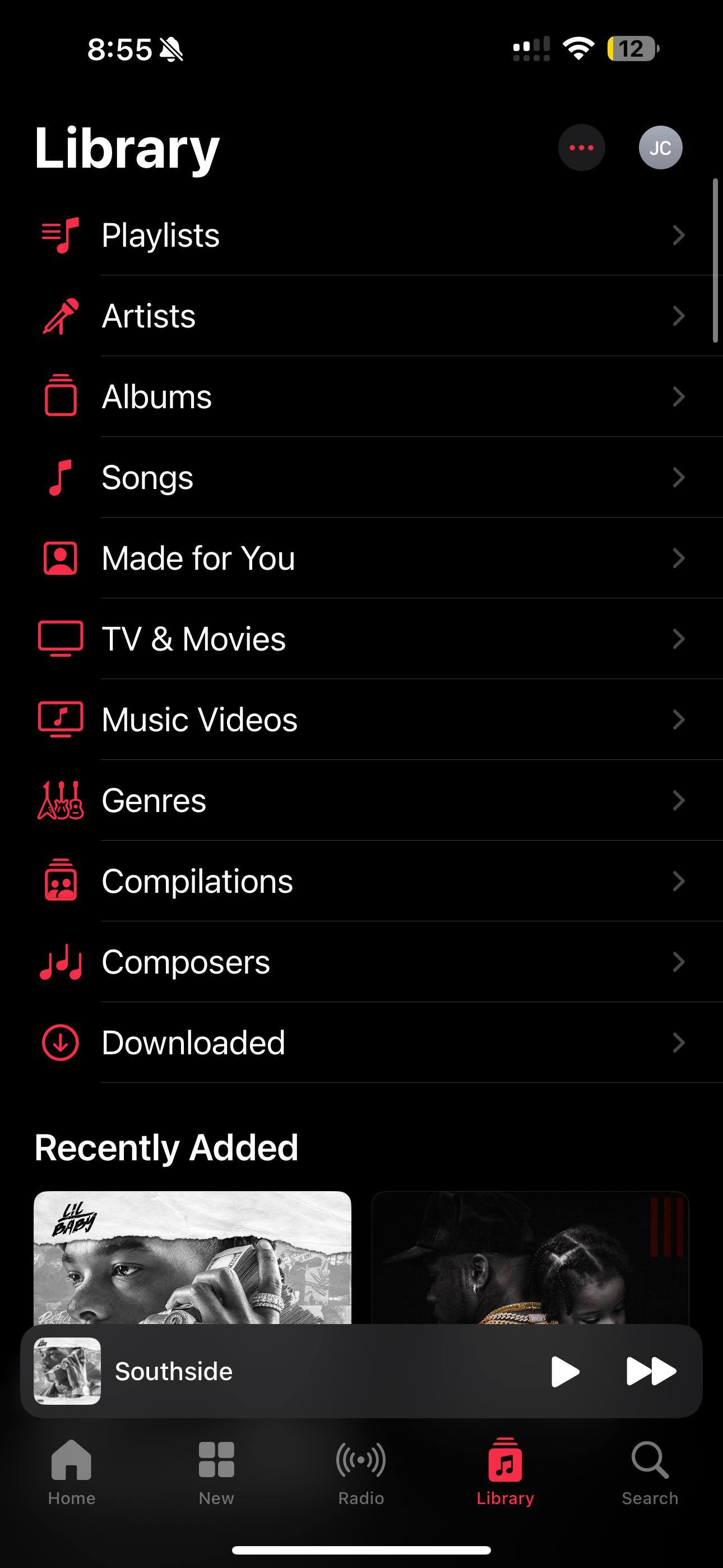Switch to the Radio tab

pyautogui.click(x=361, y=1470)
